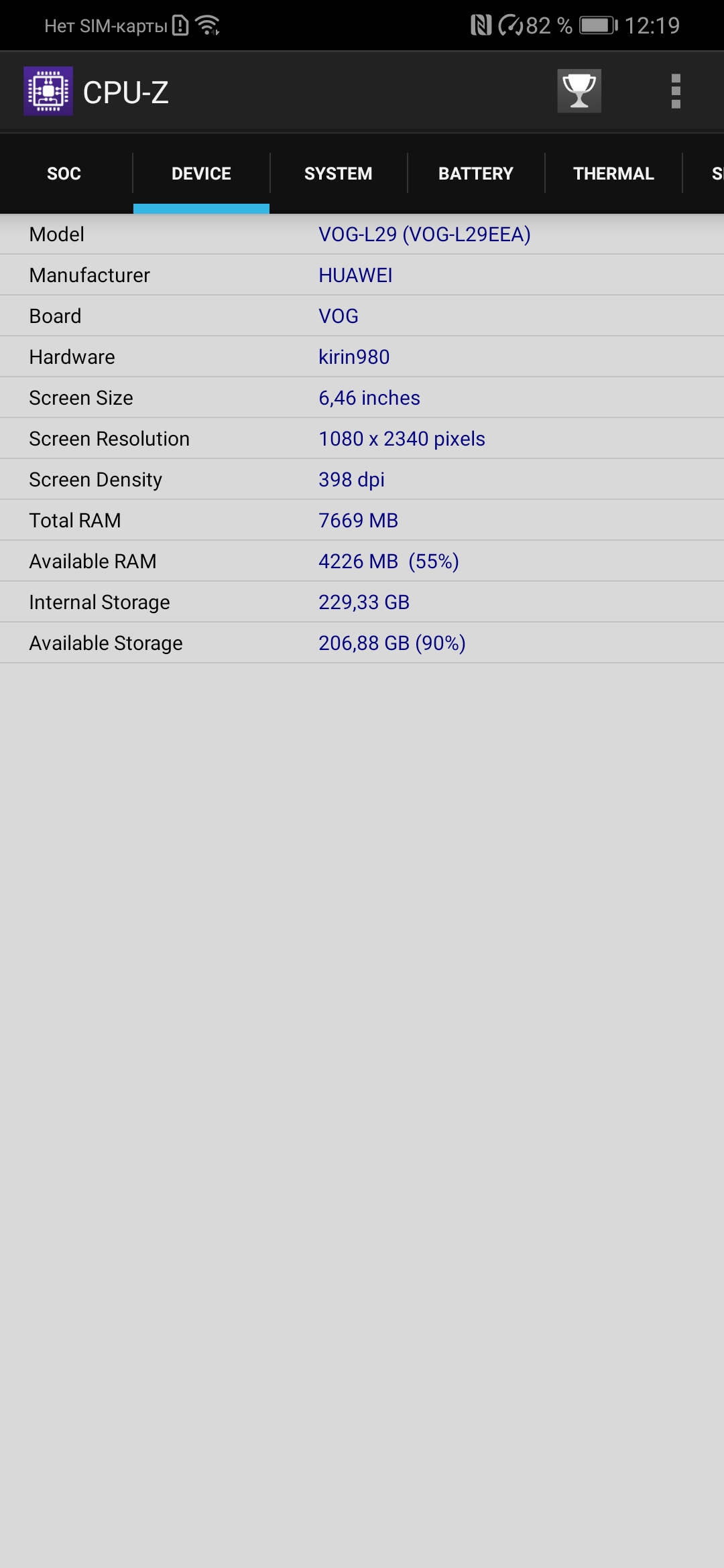Open the trophy validation icon
This screenshot has height=1568, width=724.
[579, 91]
